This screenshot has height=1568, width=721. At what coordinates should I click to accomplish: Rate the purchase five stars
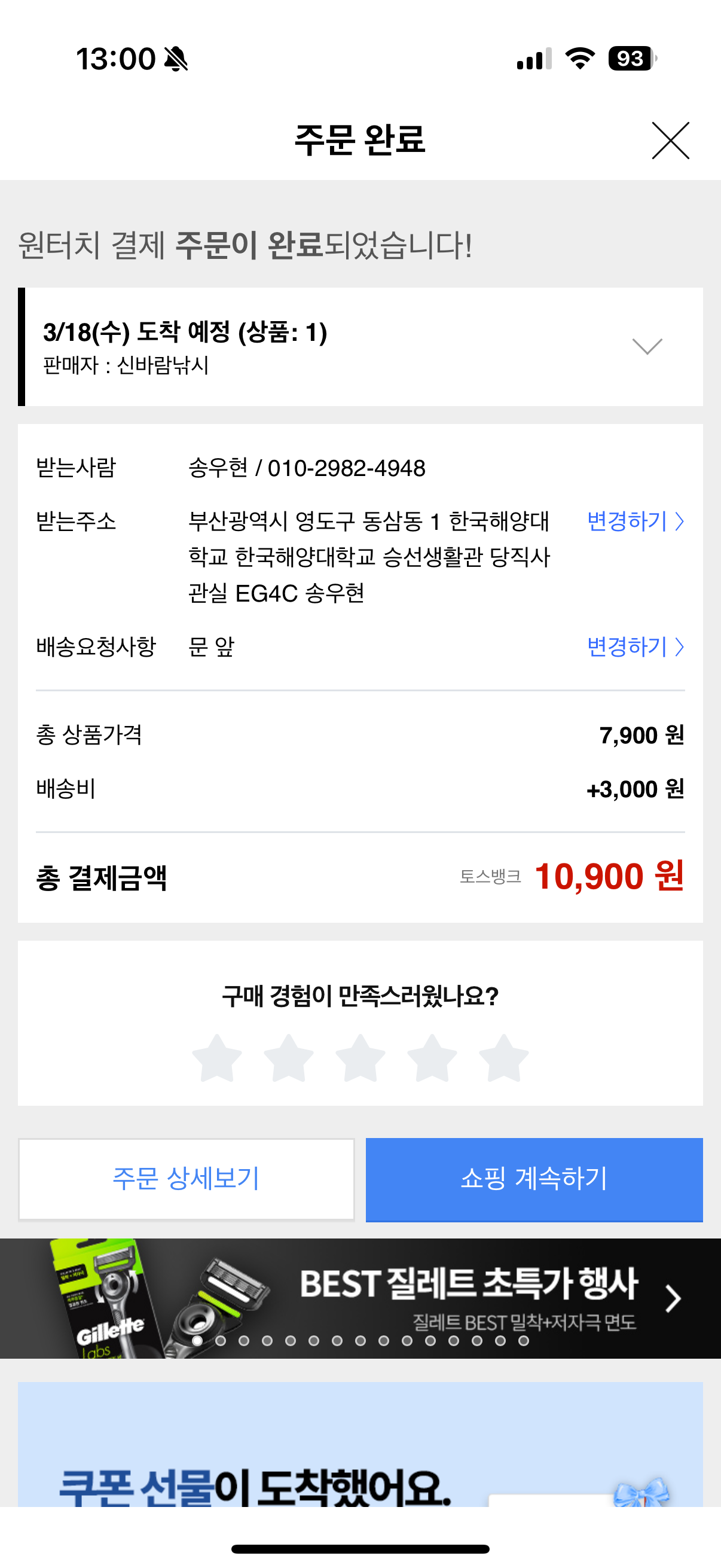point(504,1058)
